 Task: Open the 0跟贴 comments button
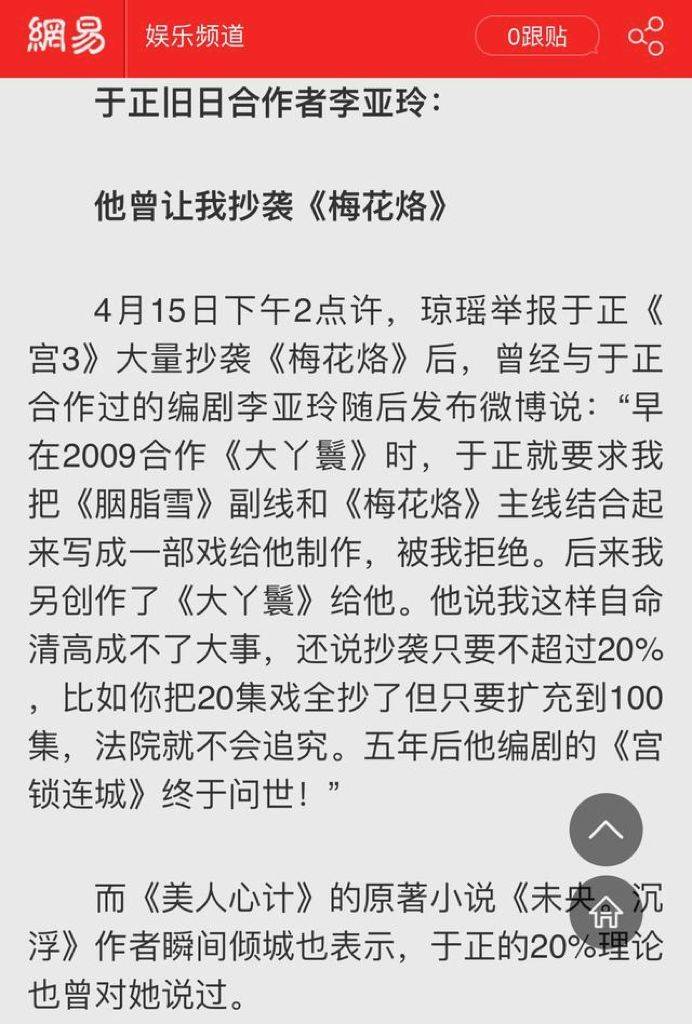coord(537,37)
